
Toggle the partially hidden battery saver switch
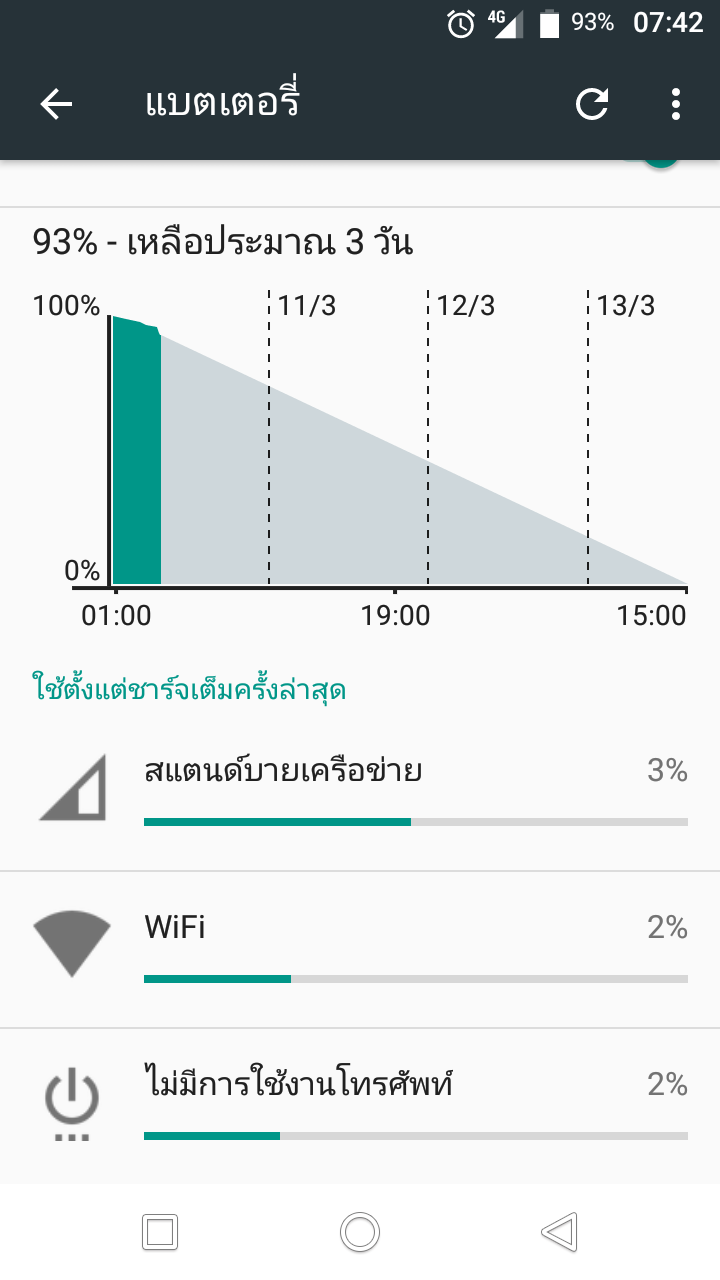(x=655, y=164)
